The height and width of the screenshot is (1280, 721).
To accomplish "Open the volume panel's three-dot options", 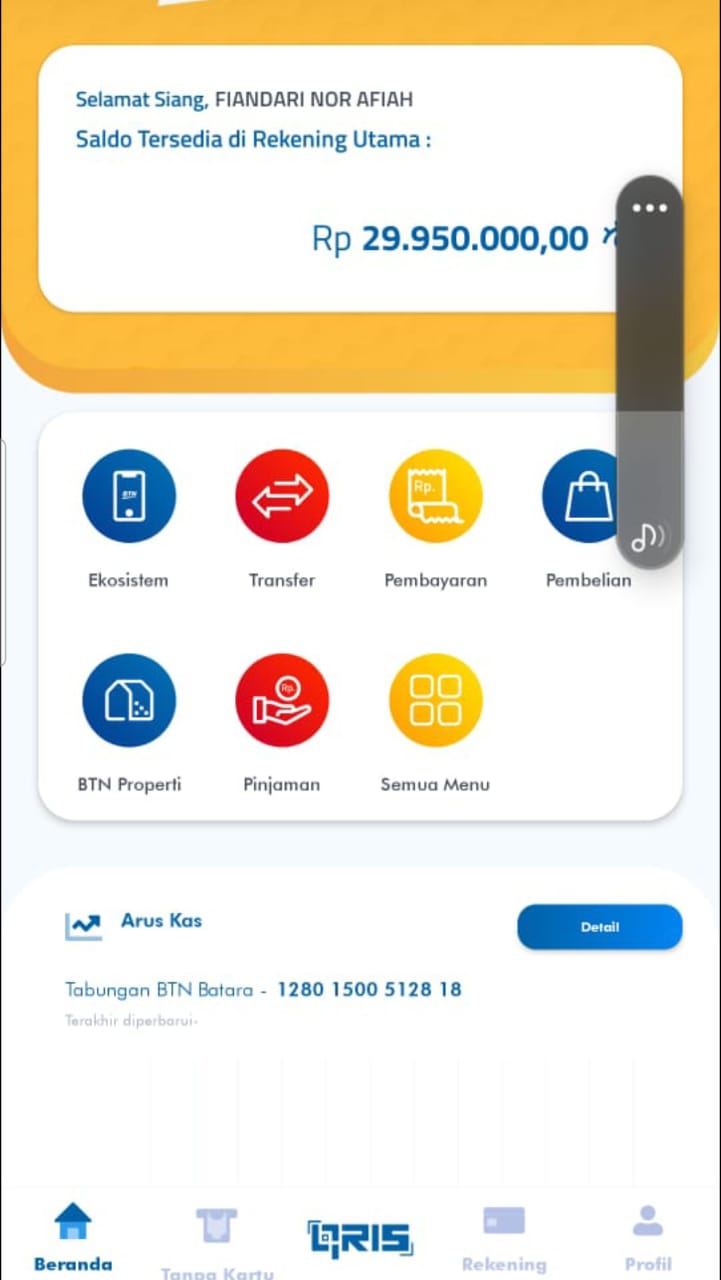I will pos(649,208).
